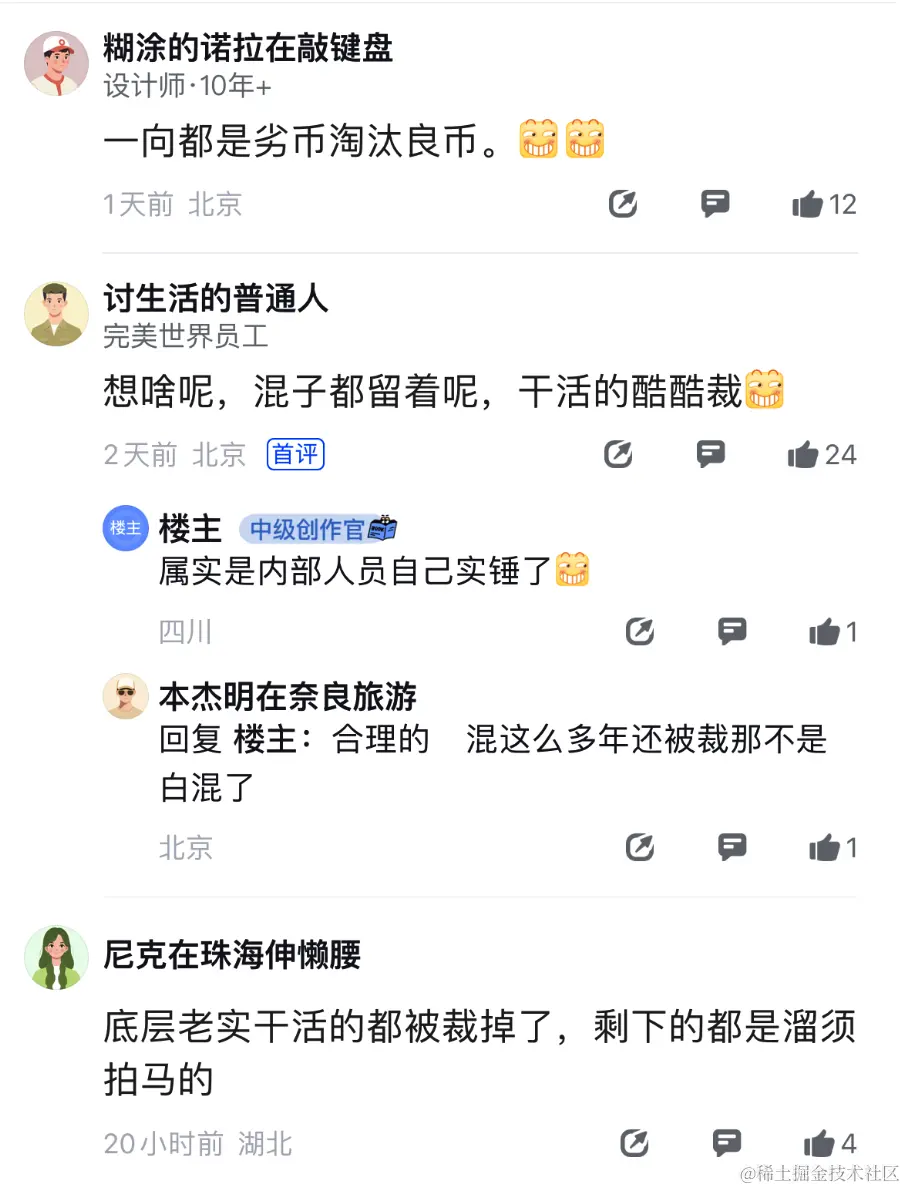Like 本杰明在奈良旅游's reply
906x1190 pixels.
click(825, 848)
